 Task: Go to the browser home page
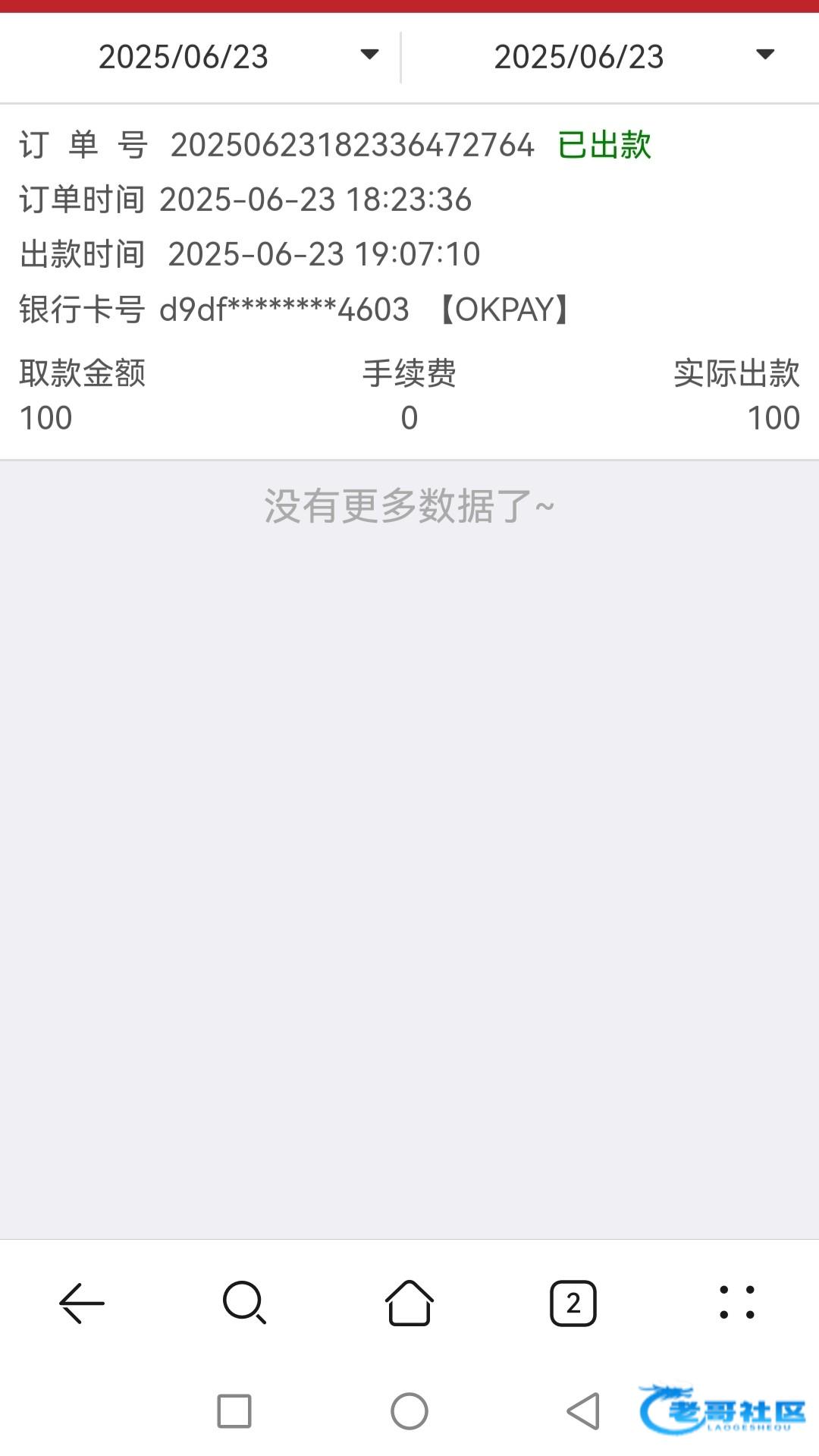[x=409, y=1303]
